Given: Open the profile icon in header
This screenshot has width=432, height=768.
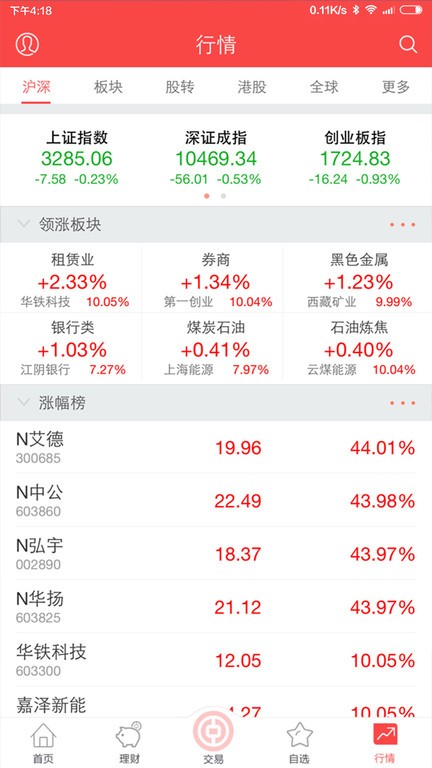Looking at the screenshot, I should 27,45.
